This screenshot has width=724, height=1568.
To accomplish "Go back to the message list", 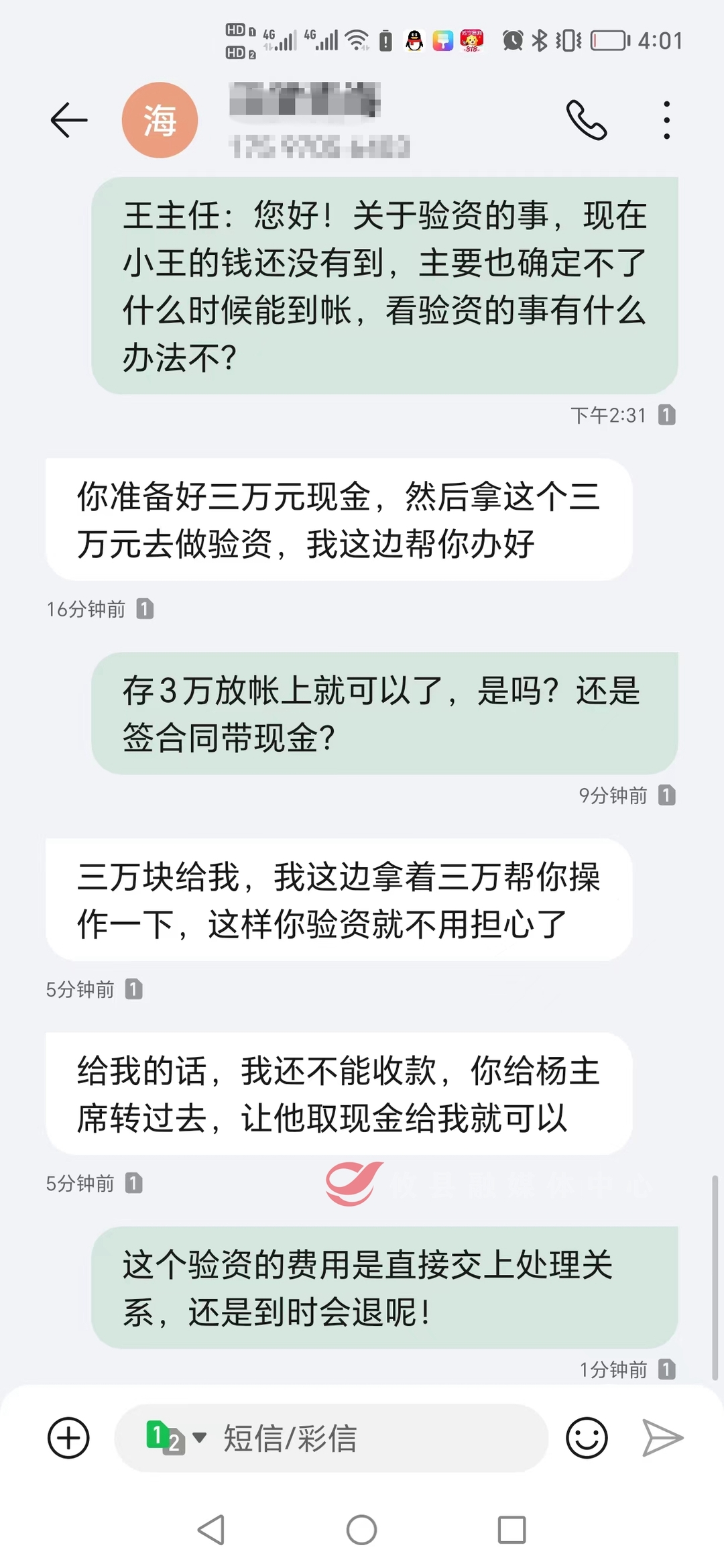I will click(x=69, y=121).
